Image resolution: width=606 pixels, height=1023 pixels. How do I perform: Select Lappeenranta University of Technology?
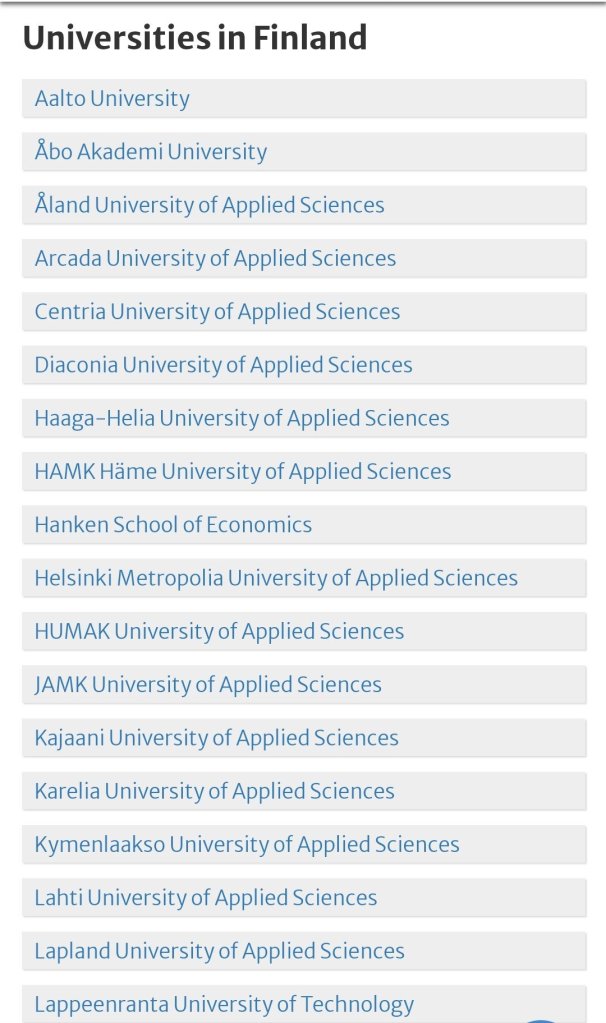(224, 1004)
